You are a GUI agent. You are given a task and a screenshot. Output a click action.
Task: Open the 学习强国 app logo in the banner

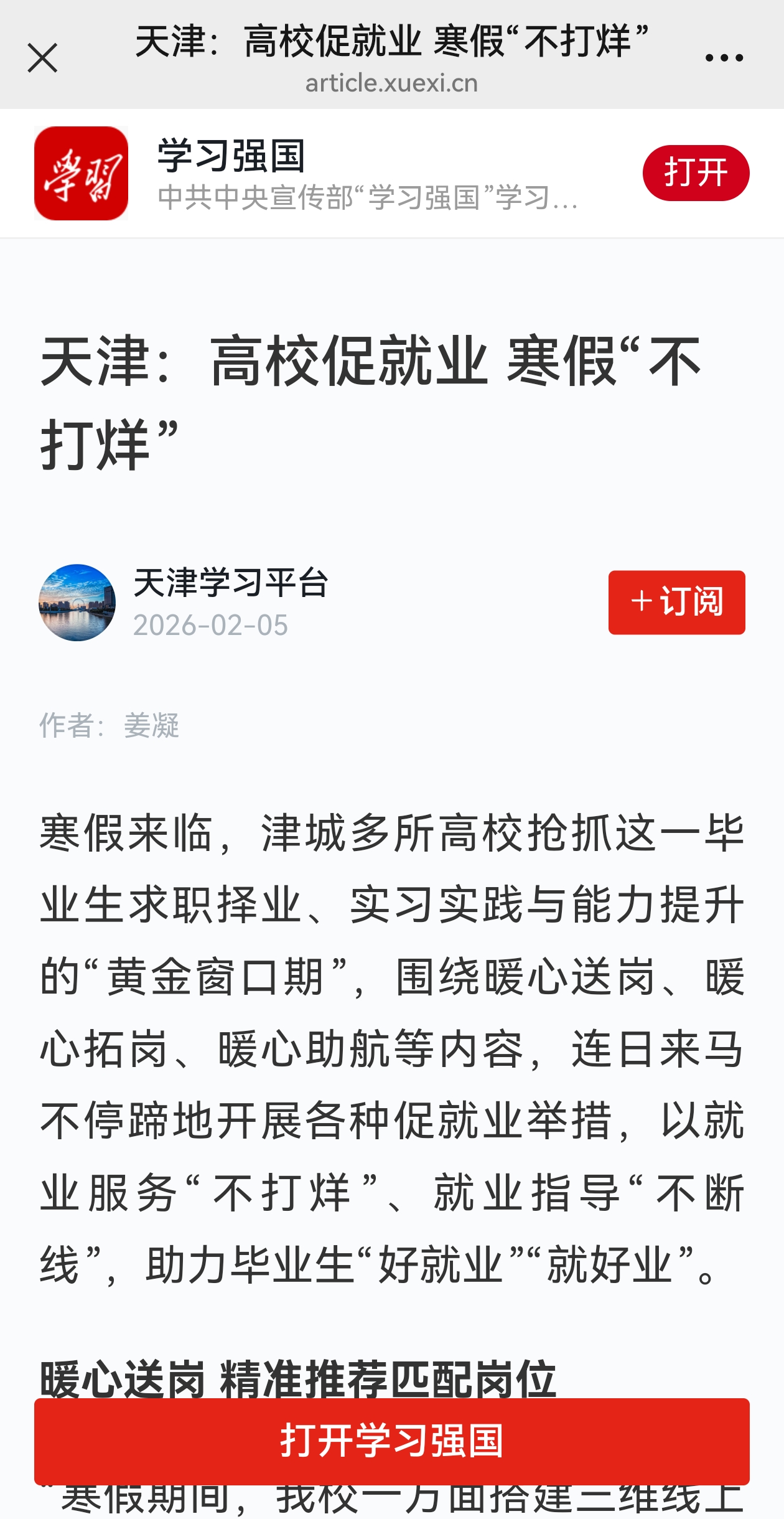(81, 173)
